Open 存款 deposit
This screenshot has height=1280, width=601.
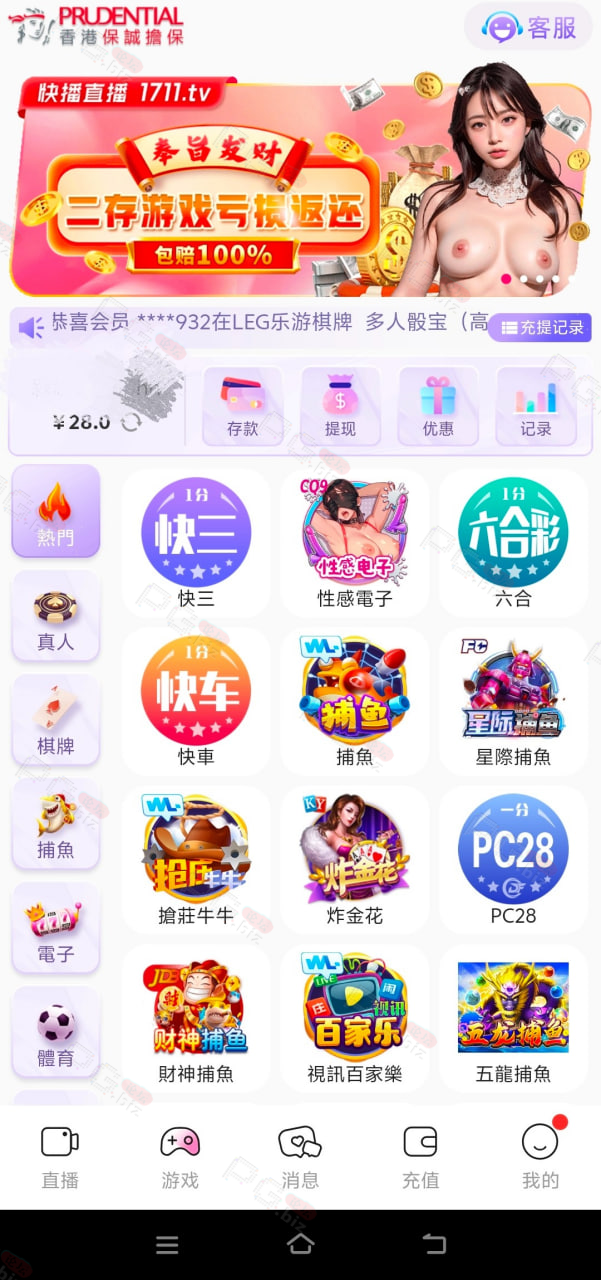(242, 406)
